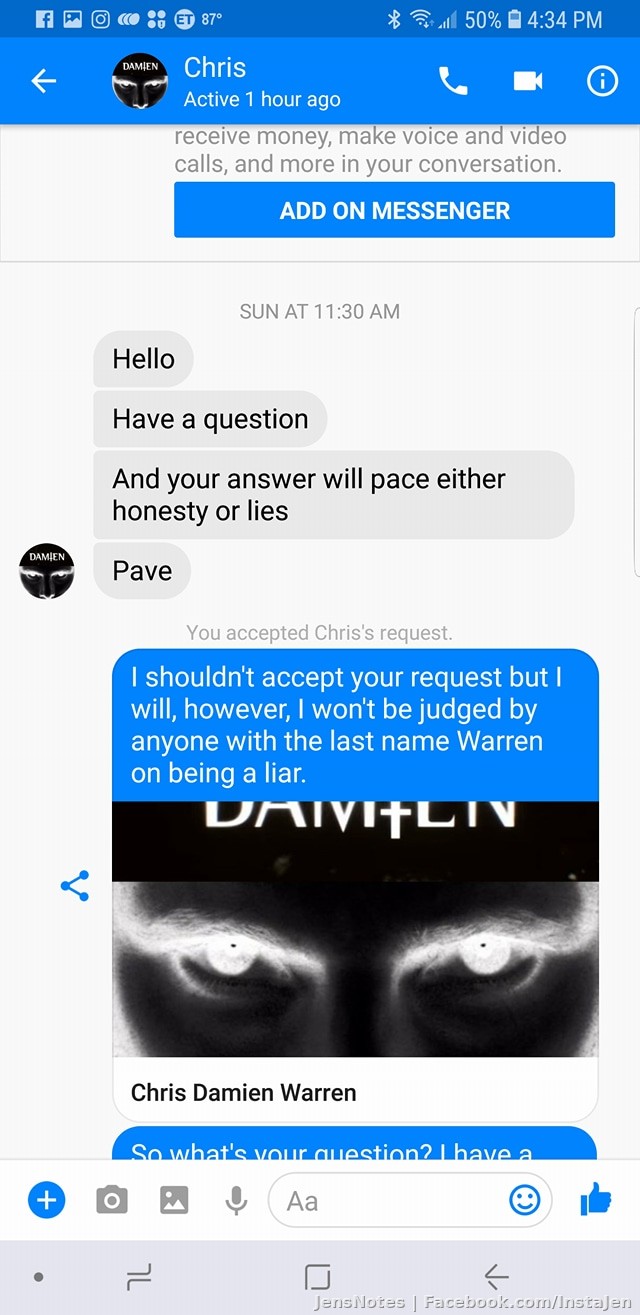Image resolution: width=640 pixels, height=1315 pixels.
Task: Start a voice call with Chris
Action: click(x=453, y=82)
